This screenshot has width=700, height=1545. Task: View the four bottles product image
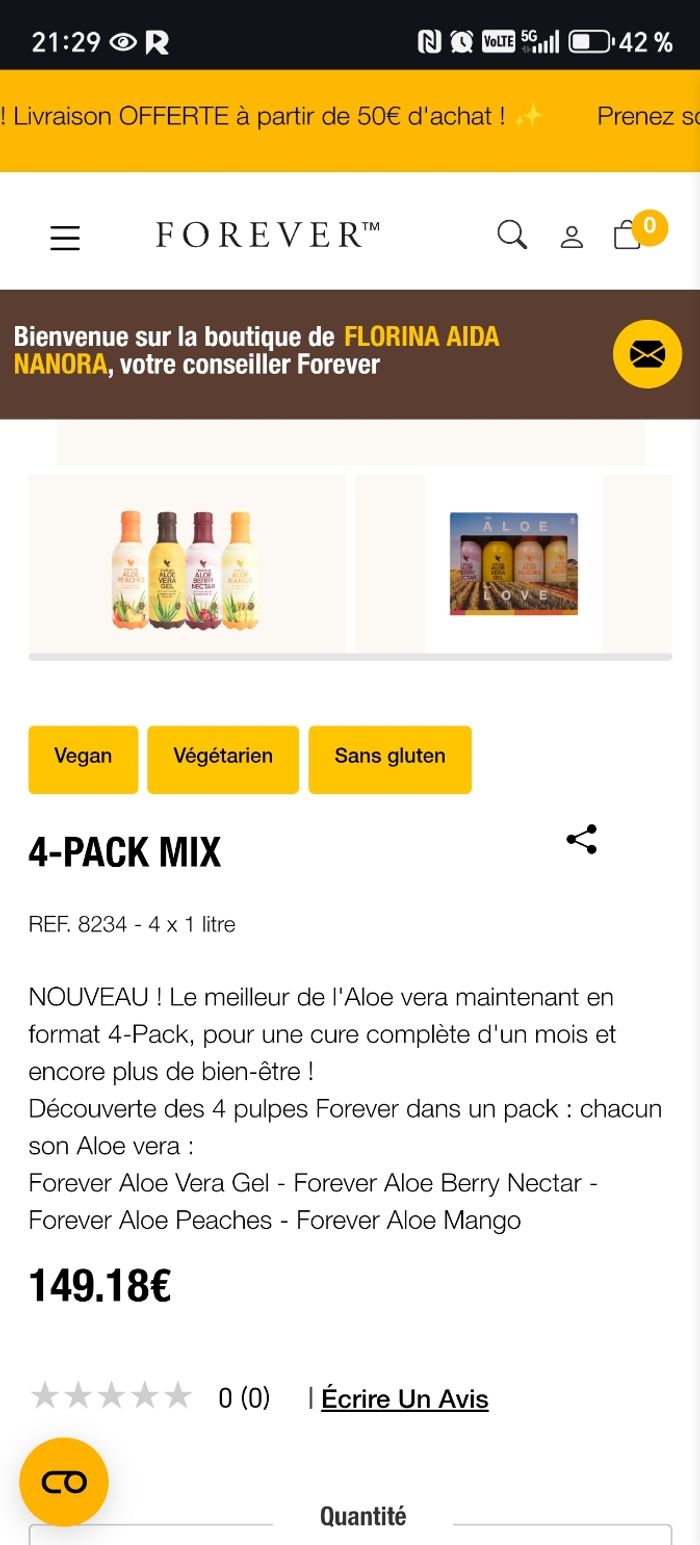tap(187, 565)
